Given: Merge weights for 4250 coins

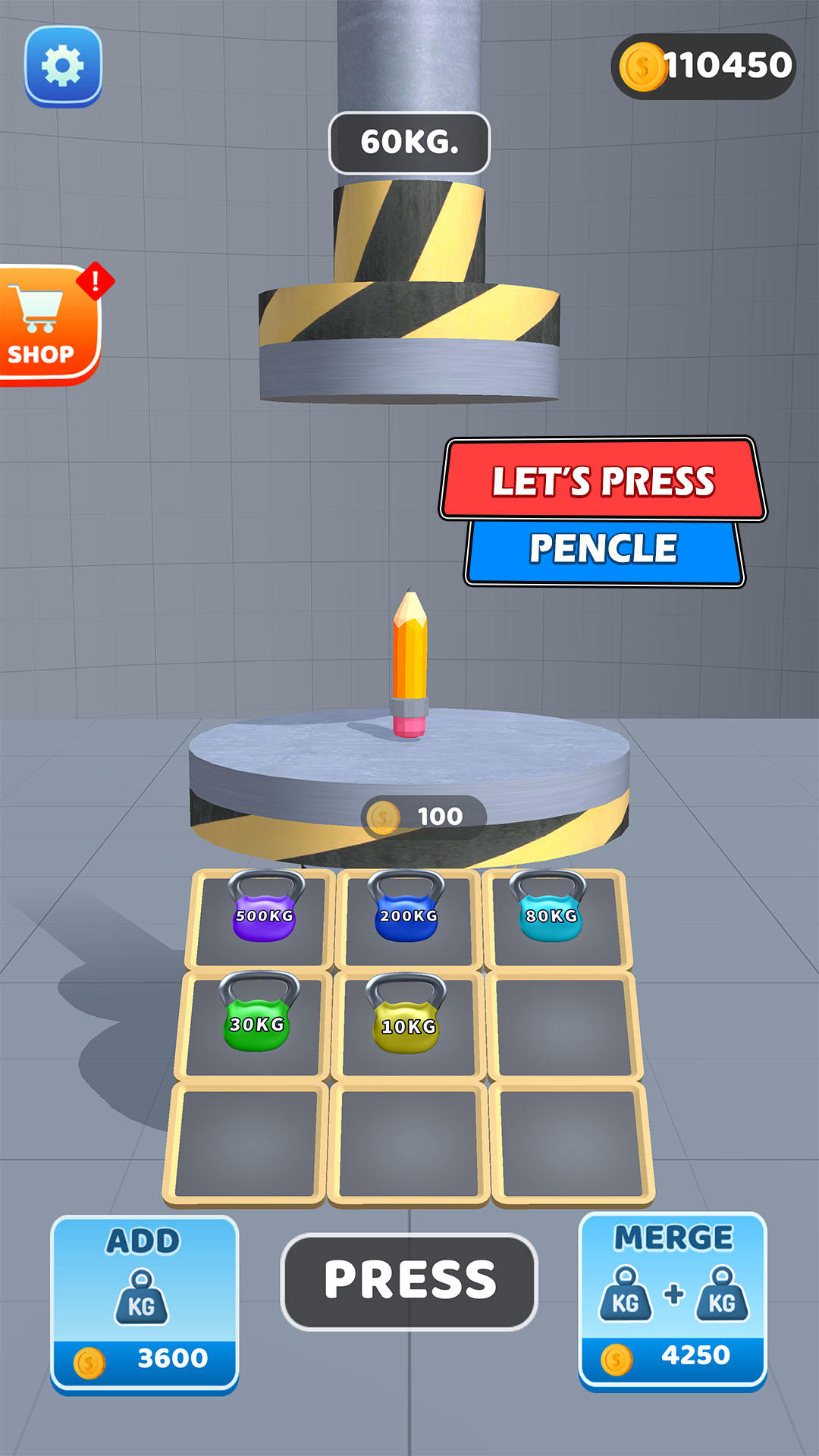Looking at the screenshot, I should [673, 1300].
